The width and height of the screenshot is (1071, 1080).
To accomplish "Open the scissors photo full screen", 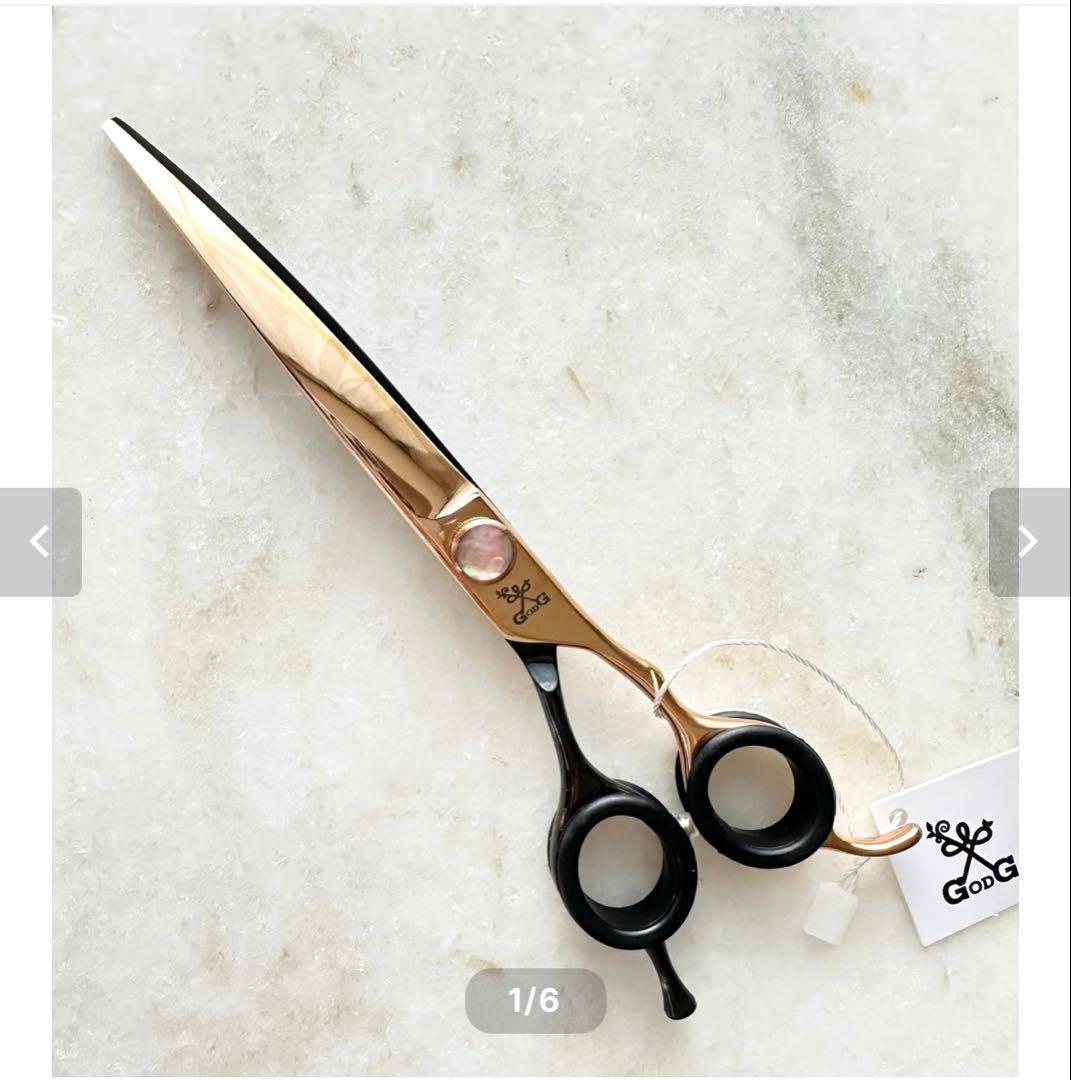I will pyautogui.click(x=535, y=400).
